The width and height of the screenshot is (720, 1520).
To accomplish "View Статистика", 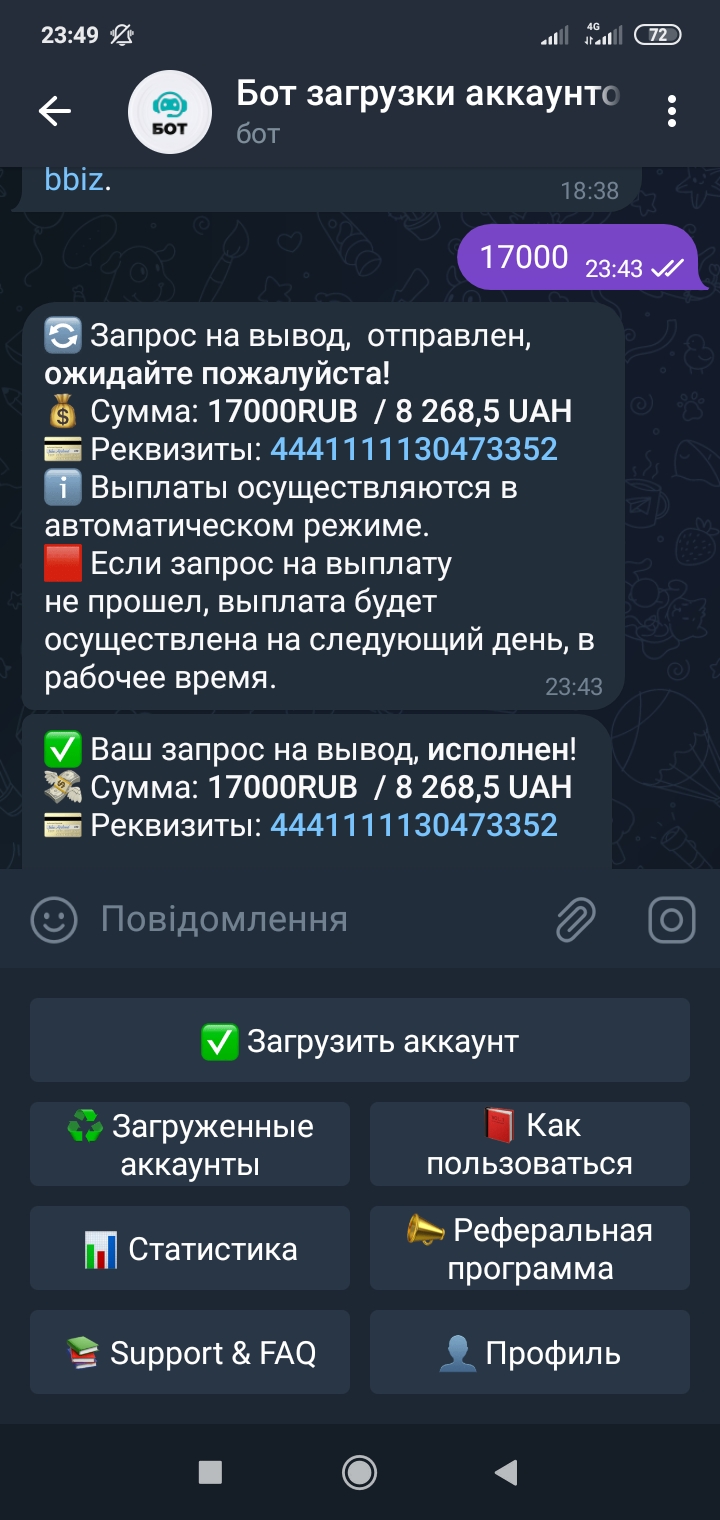I will [x=190, y=1249].
